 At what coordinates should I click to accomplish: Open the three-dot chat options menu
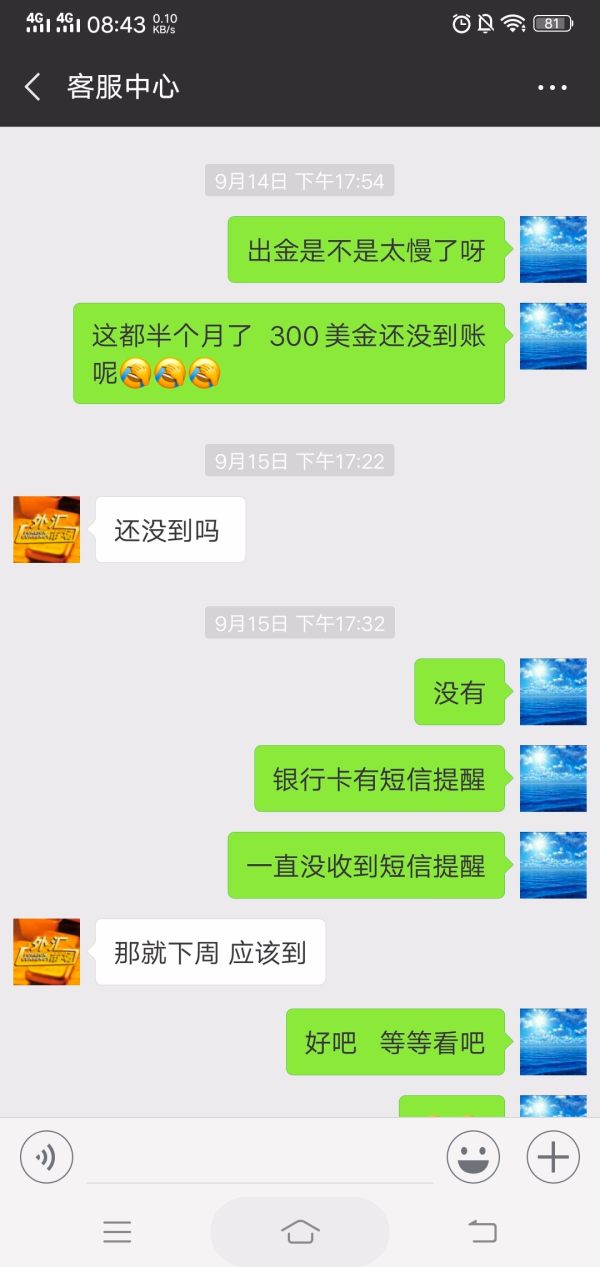[552, 88]
